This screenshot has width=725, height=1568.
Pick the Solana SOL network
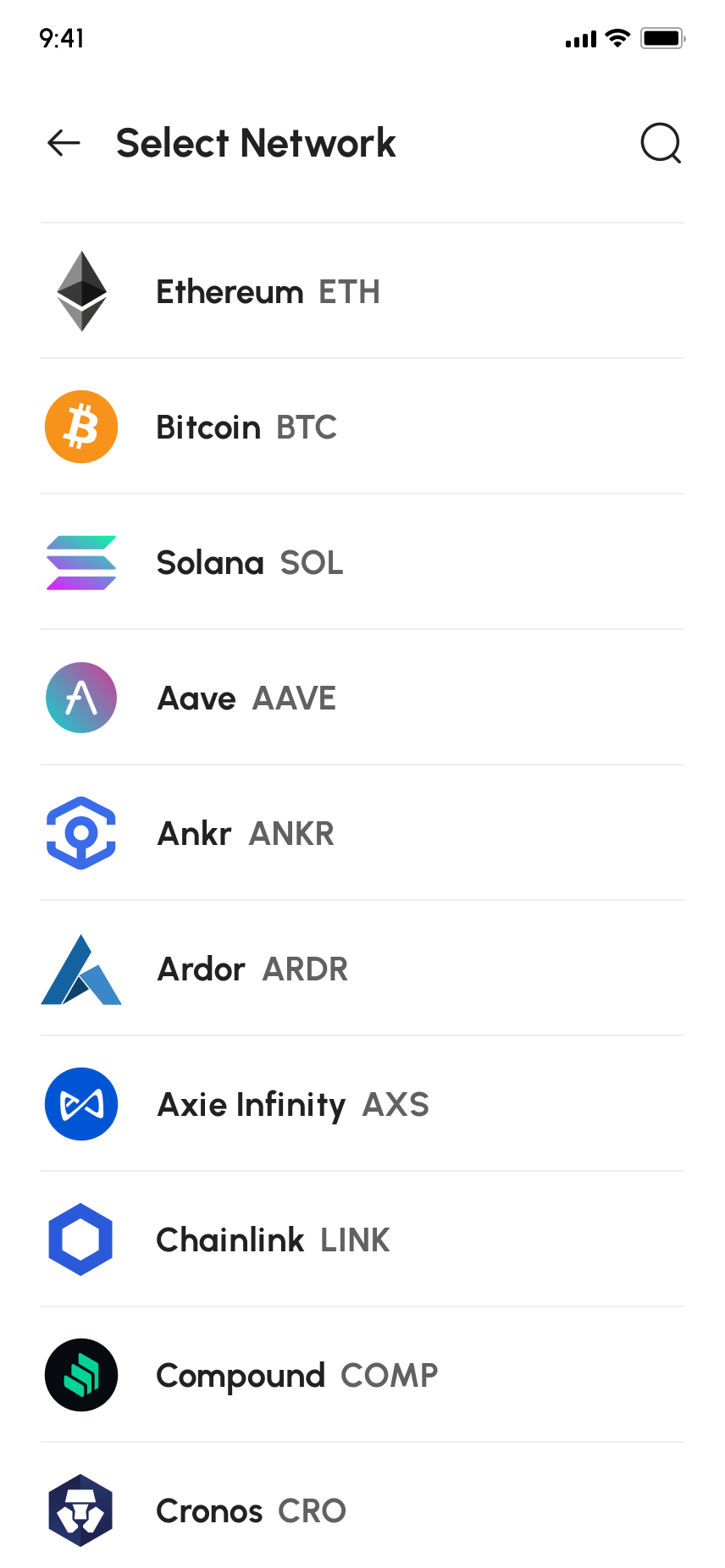[x=250, y=563]
